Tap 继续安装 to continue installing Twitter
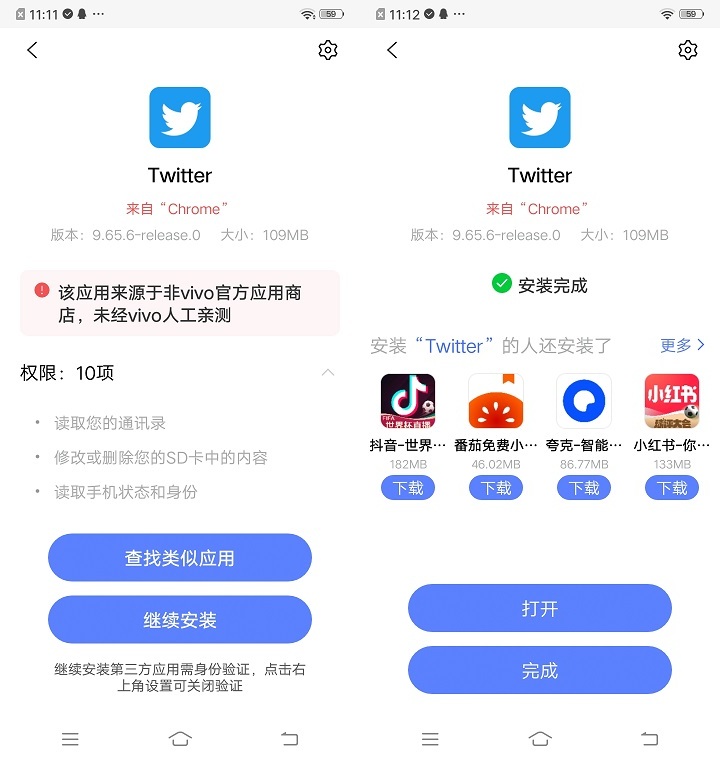 [180, 620]
